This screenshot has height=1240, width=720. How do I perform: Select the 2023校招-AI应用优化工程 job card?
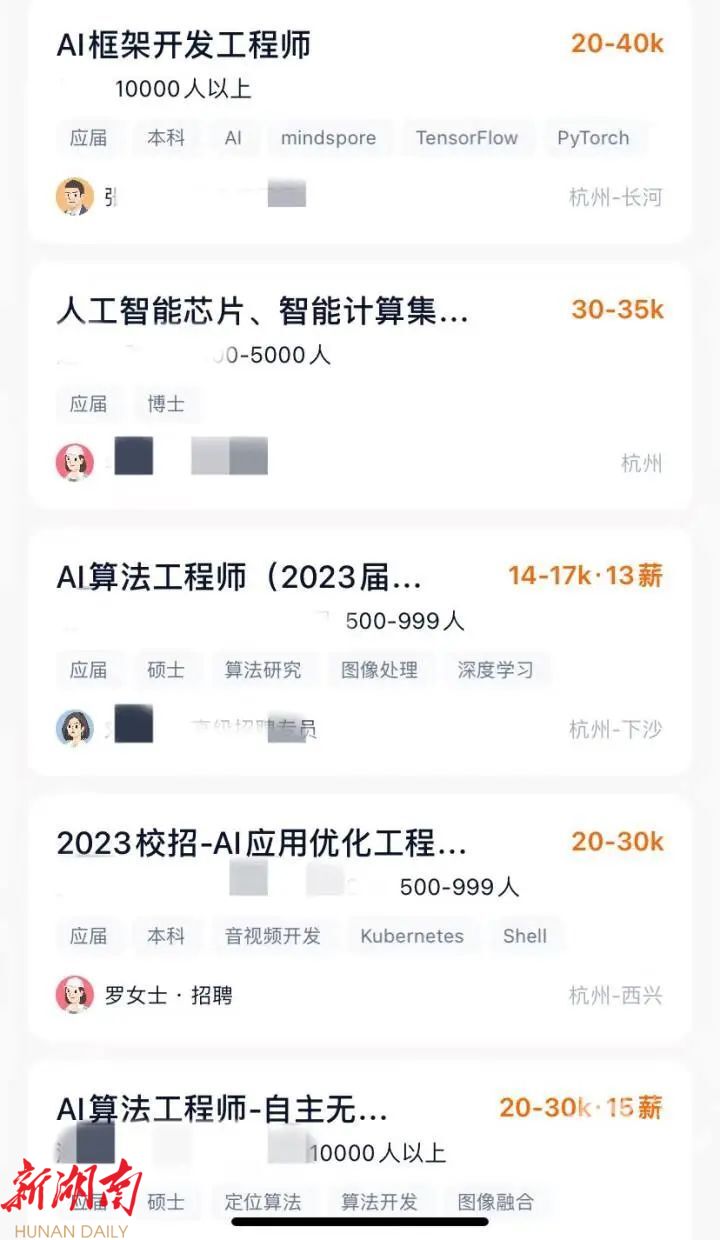point(261,843)
